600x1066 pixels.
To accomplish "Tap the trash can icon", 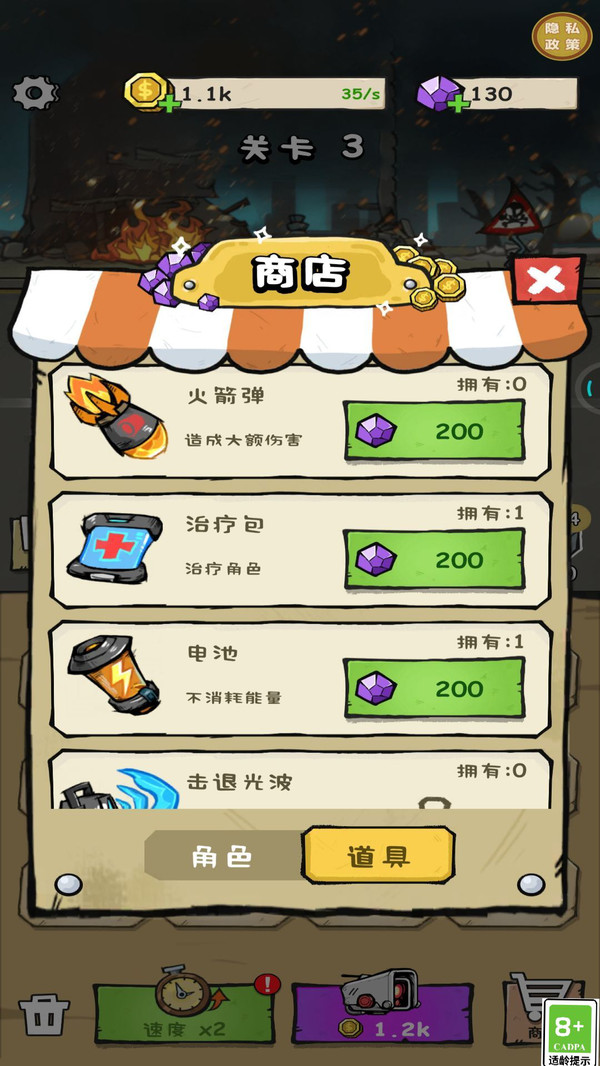I will click(44, 1014).
